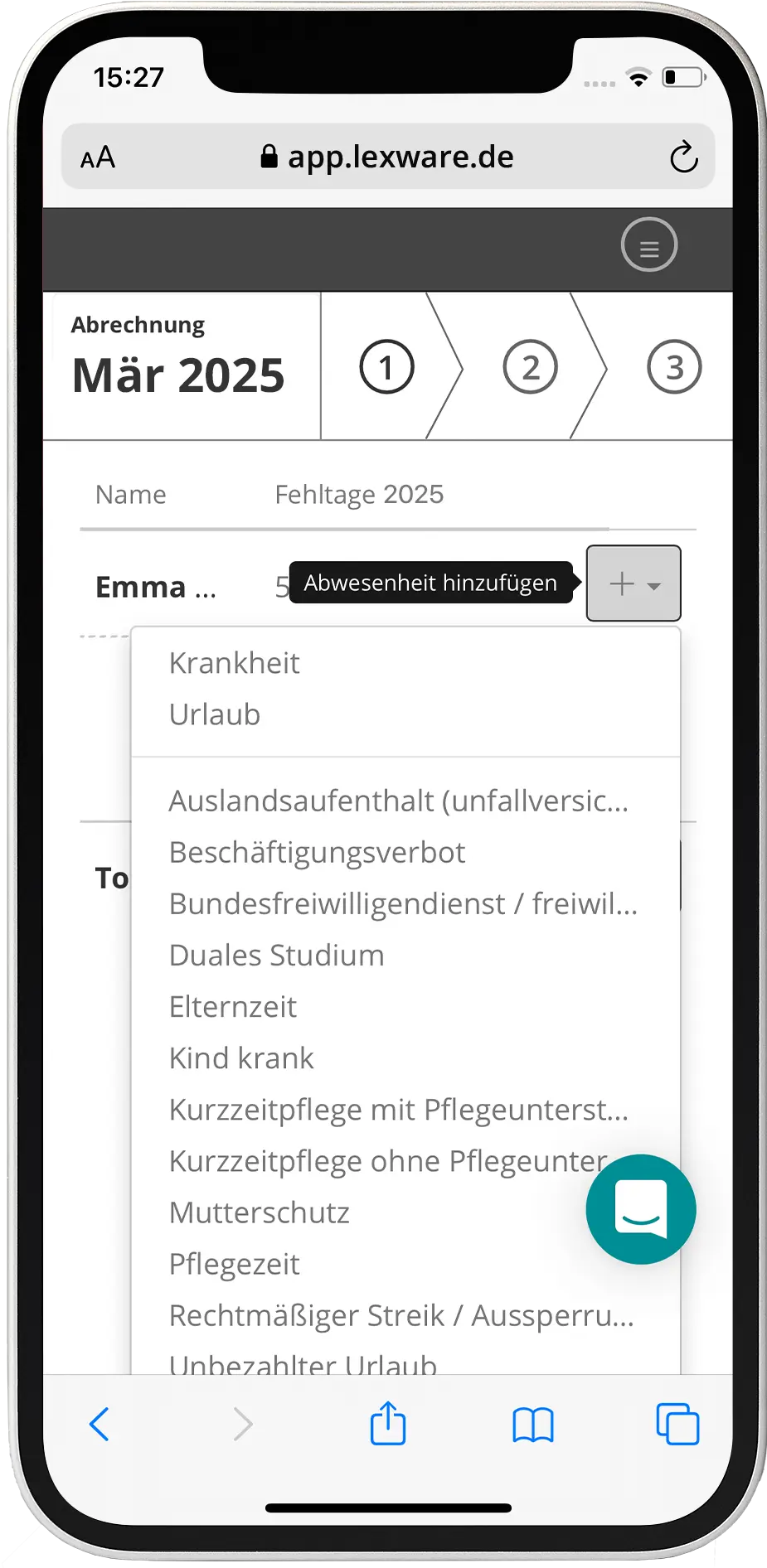
Task: Toggle the add absence plus dropdown
Action: (634, 583)
